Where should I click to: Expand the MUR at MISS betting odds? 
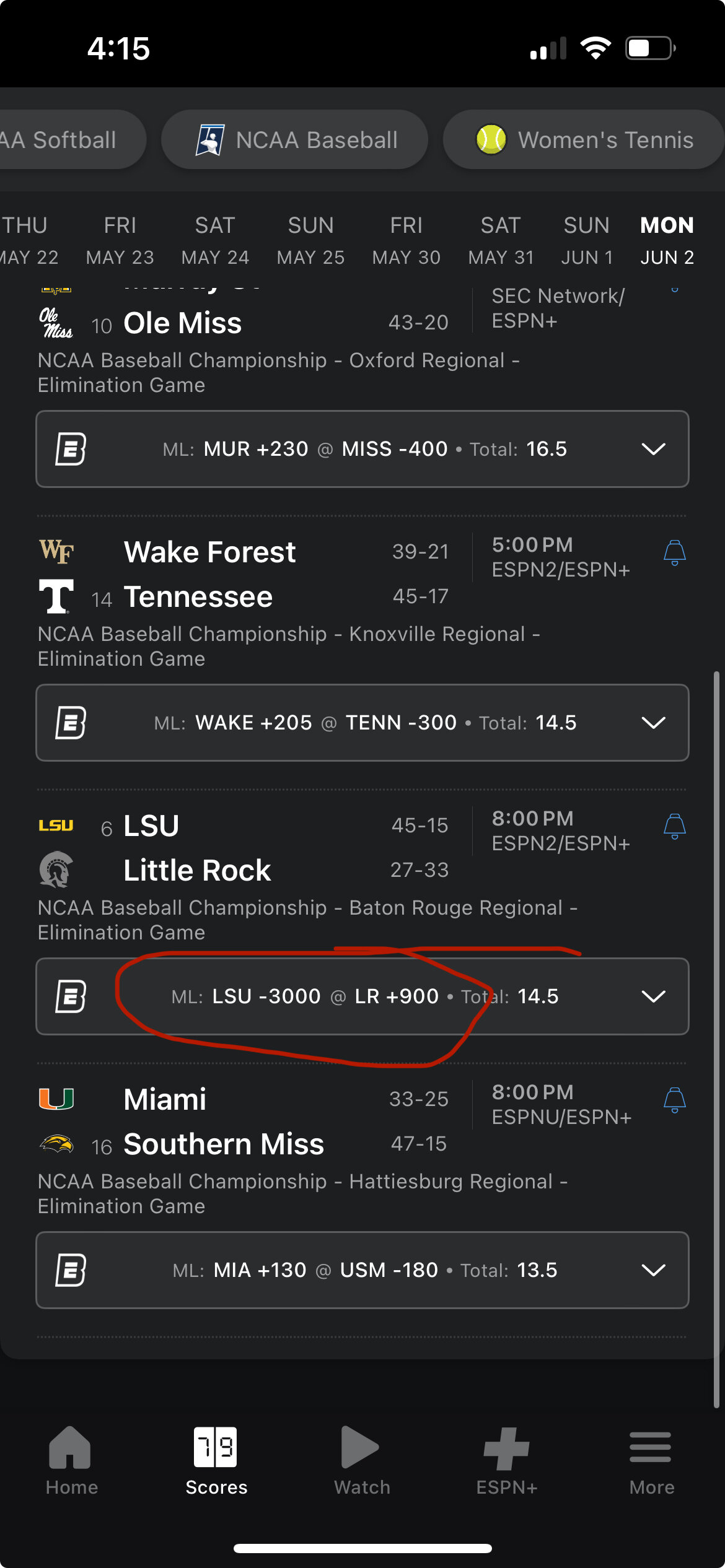pos(362,449)
